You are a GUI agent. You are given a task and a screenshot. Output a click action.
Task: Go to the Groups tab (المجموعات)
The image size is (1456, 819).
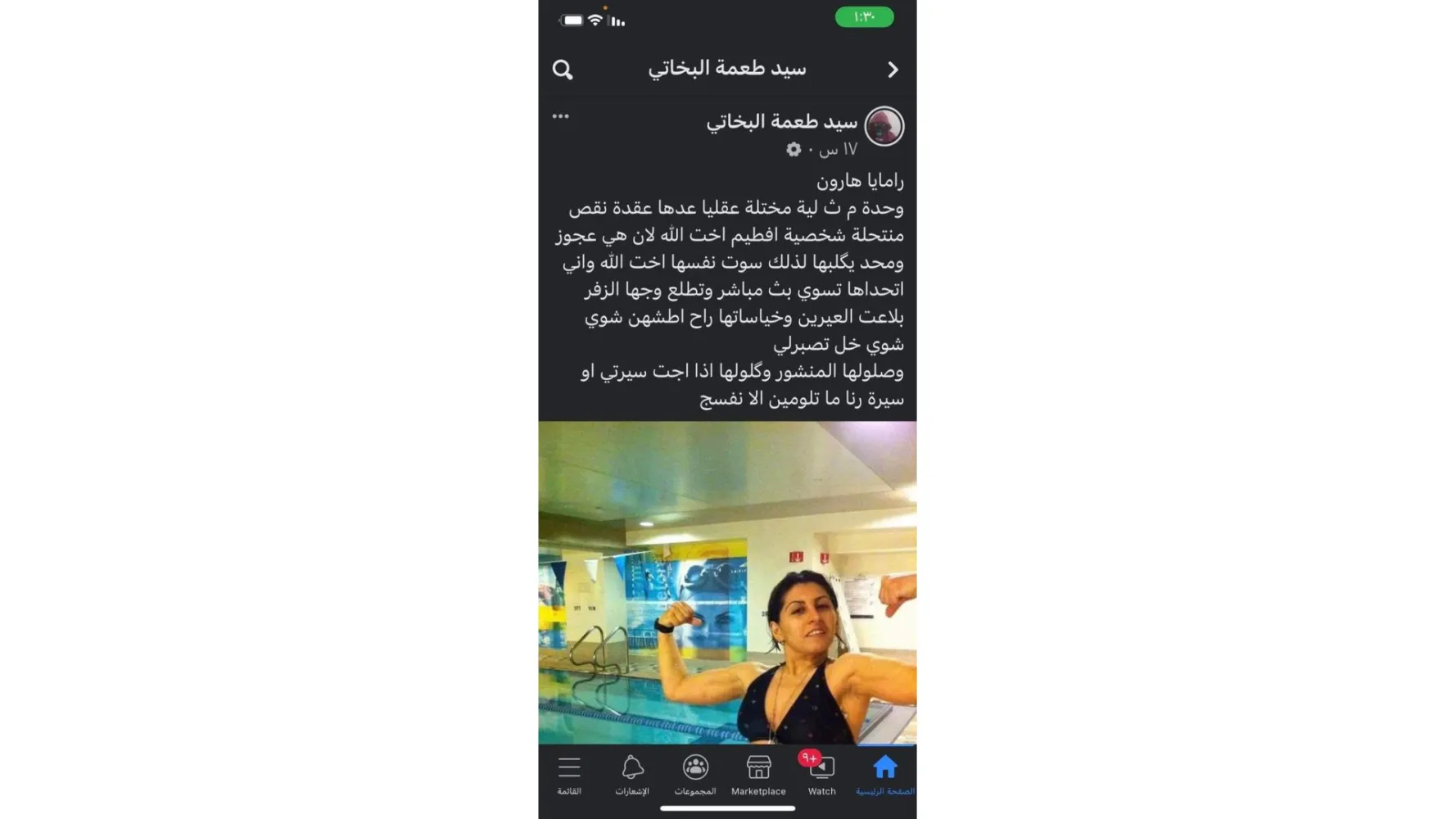(x=695, y=775)
